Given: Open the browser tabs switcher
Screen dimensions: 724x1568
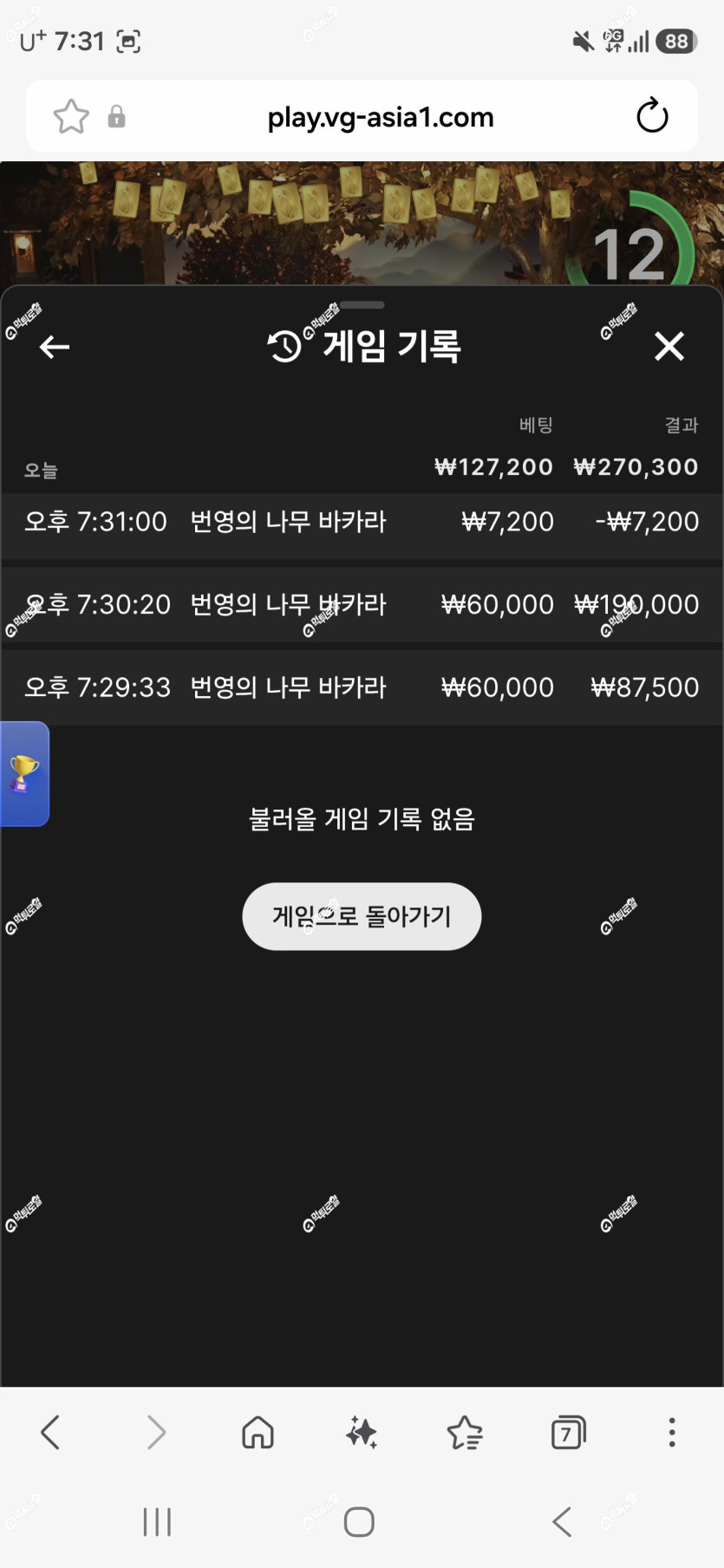Looking at the screenshot, I should (x=569, y=1432).
